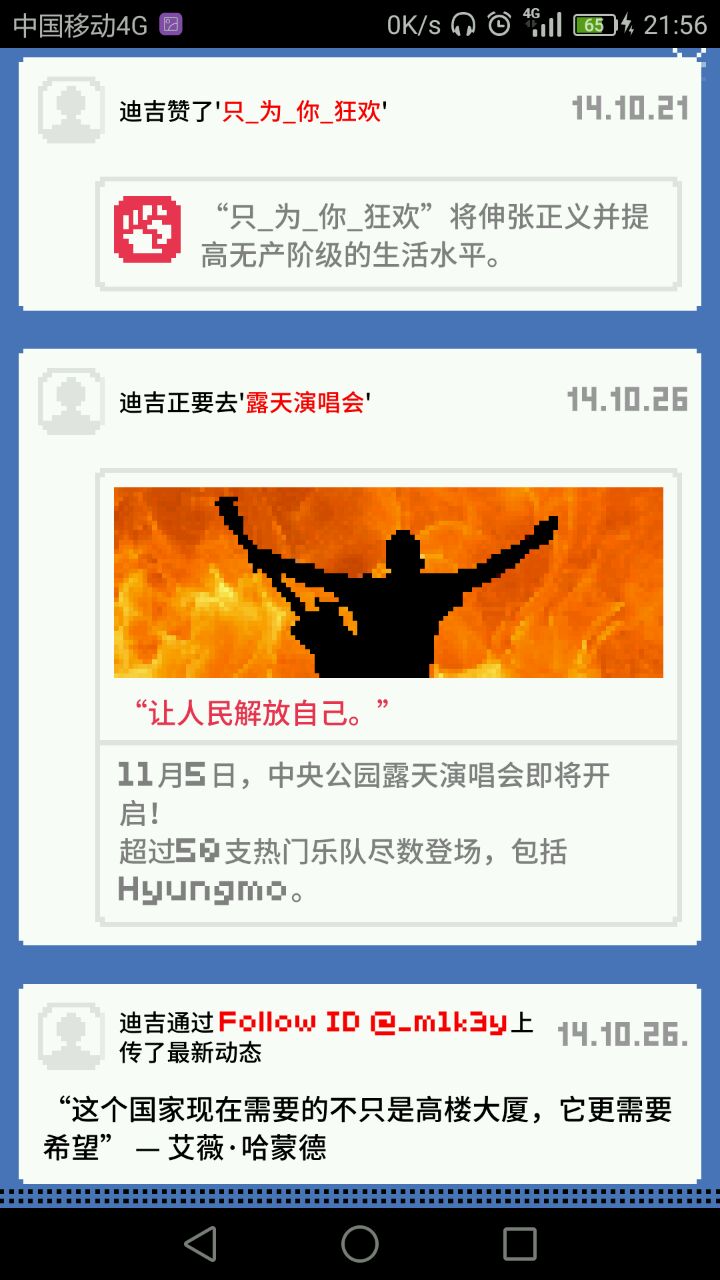Open the '只_为_你_狂欢' page card with fist icon
The height and width of the screenshot is (1280, 720).
coord(388,234)
